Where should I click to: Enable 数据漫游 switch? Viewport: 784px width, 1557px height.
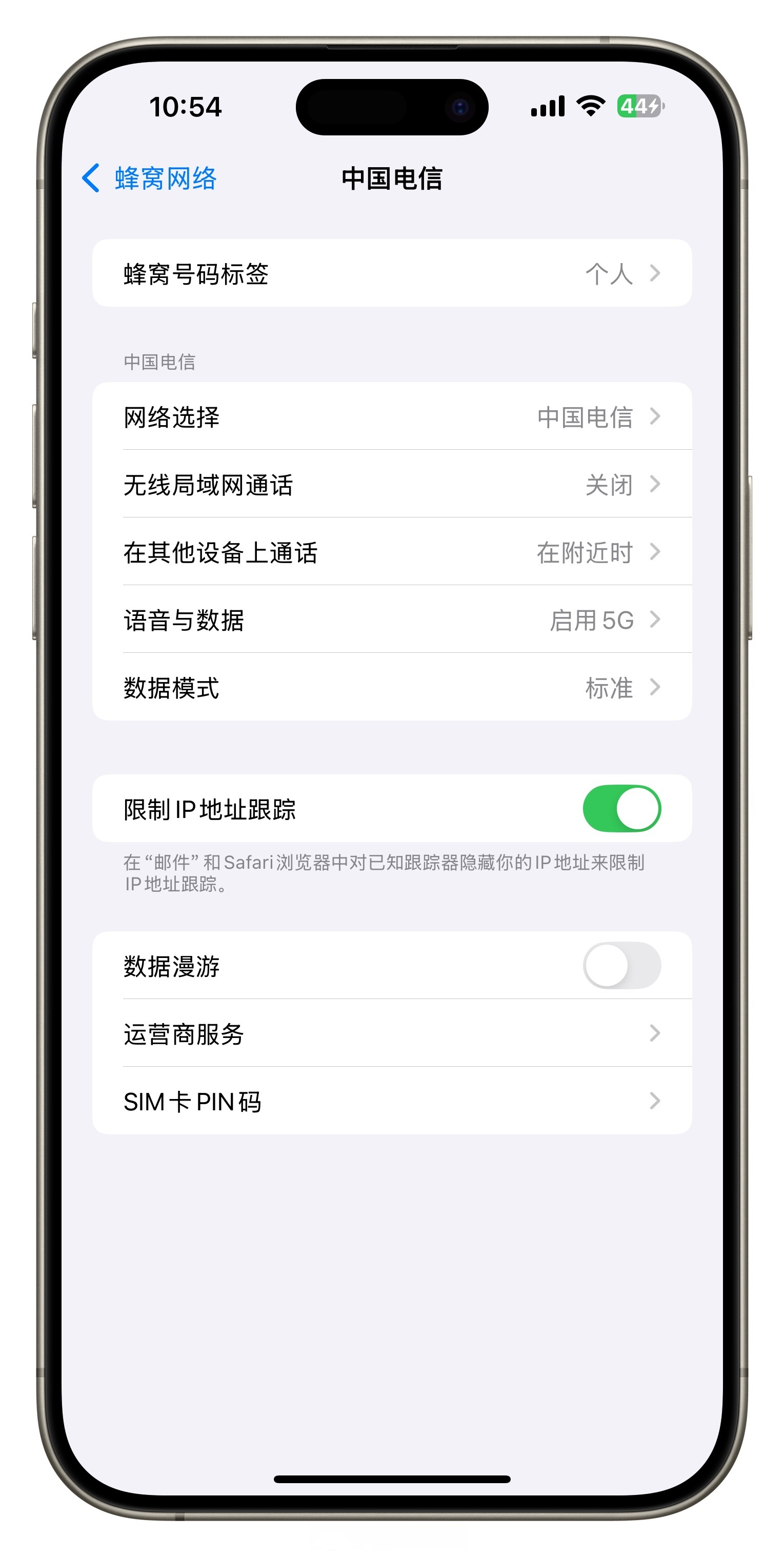click(621, 965)
